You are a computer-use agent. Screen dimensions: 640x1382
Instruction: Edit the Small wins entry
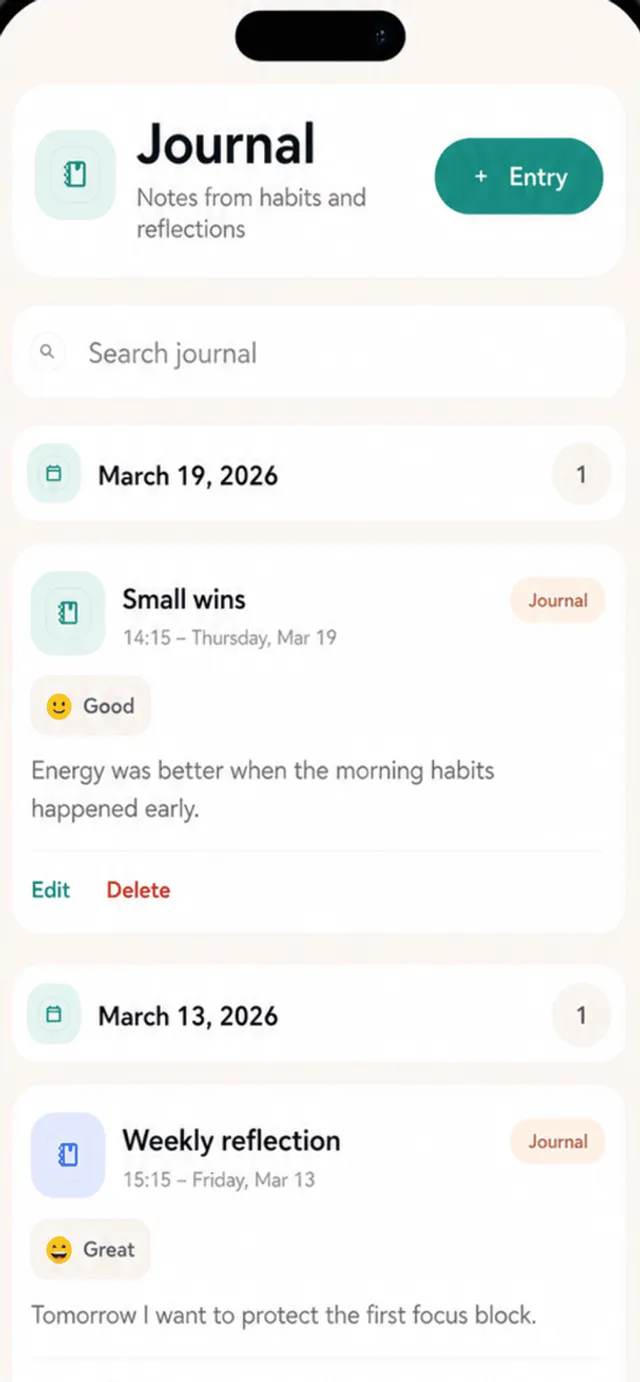[x=51, y=890]
